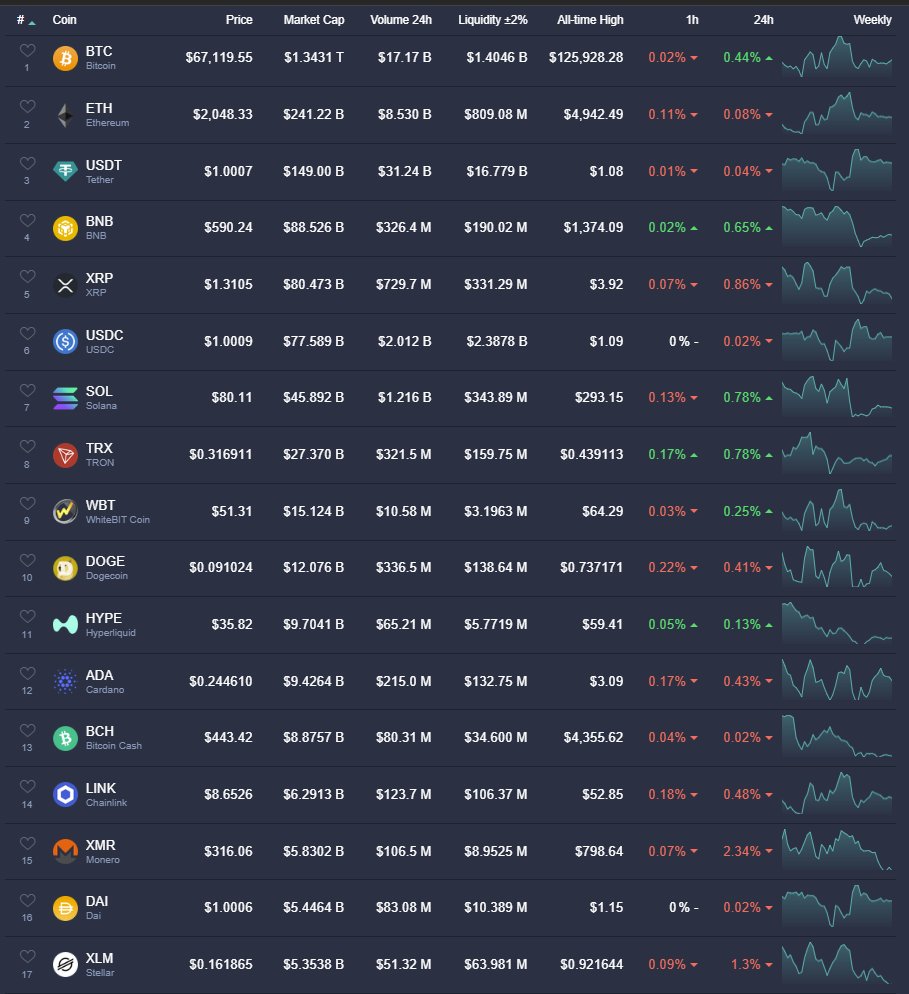
Task: Open the TRON coin details
Action: click(99, 454)
